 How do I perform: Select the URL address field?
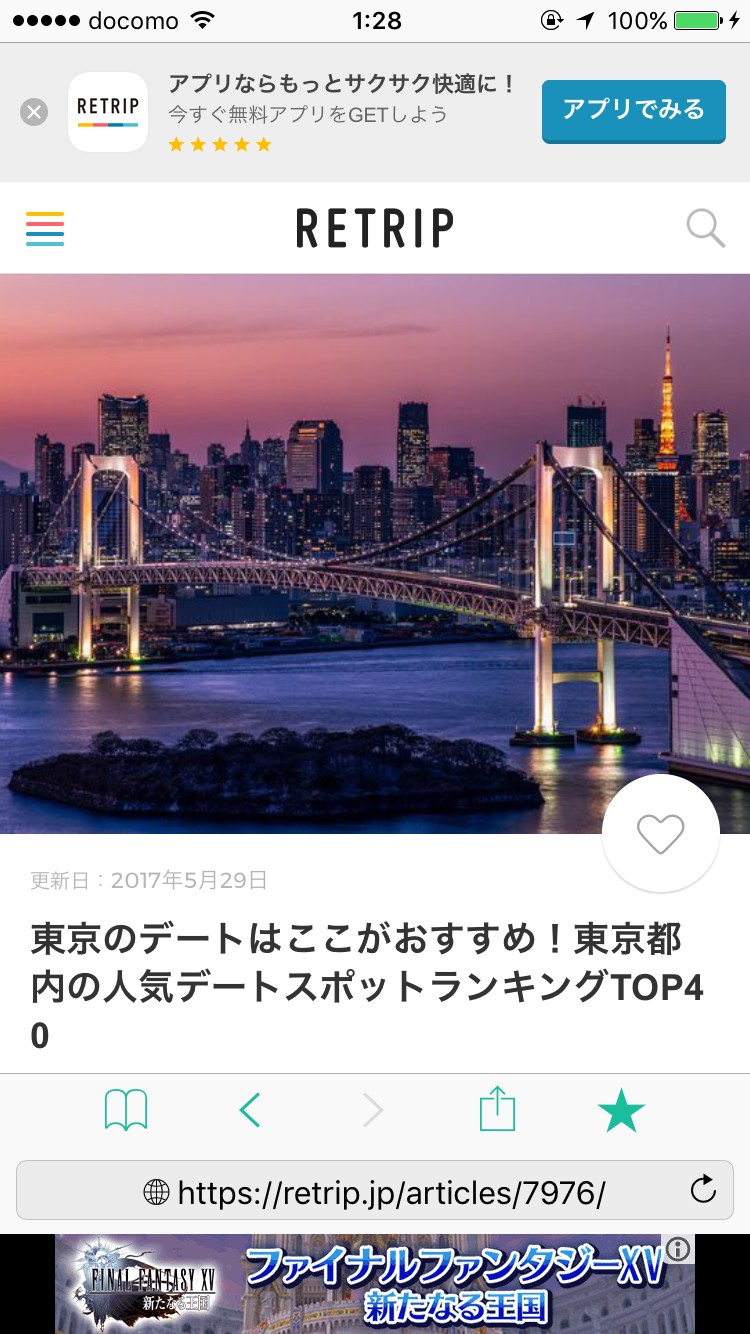tap(375, 1191)
